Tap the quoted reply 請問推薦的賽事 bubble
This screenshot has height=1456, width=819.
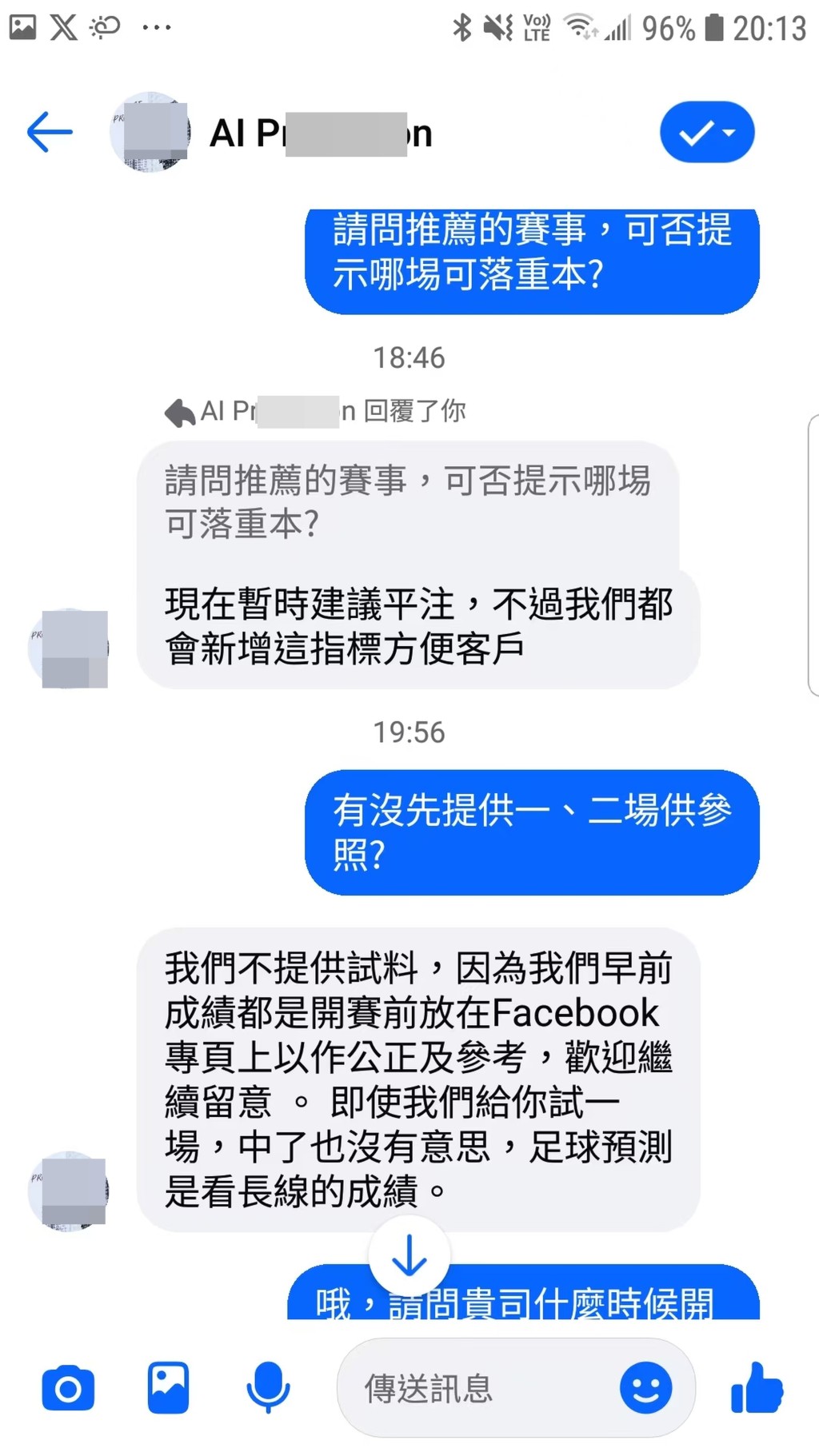(x=408, y=502)
